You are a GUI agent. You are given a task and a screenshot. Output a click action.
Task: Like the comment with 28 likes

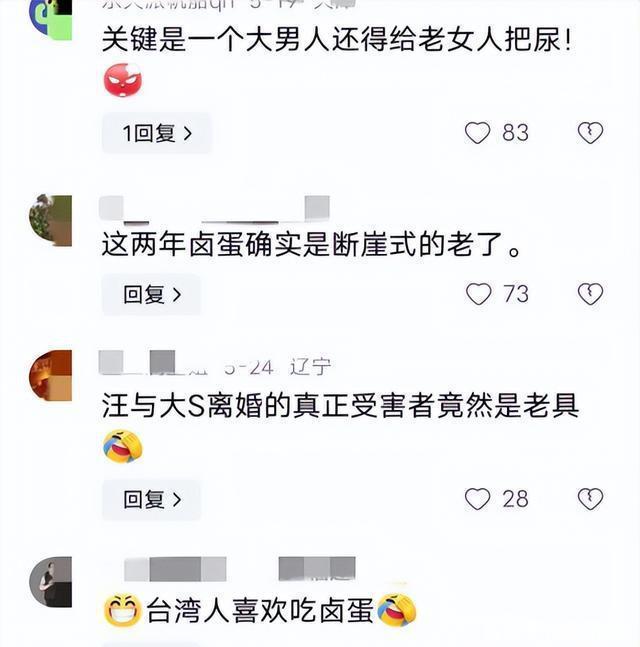(x=479, y=498)
